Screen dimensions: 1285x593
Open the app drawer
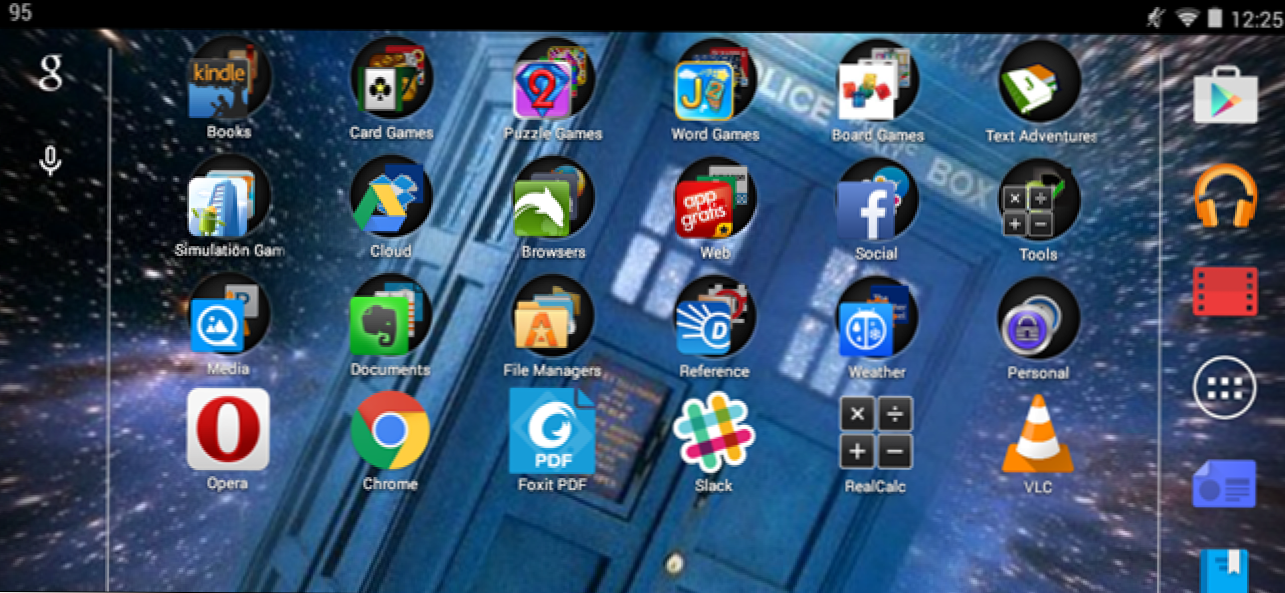1225,387
